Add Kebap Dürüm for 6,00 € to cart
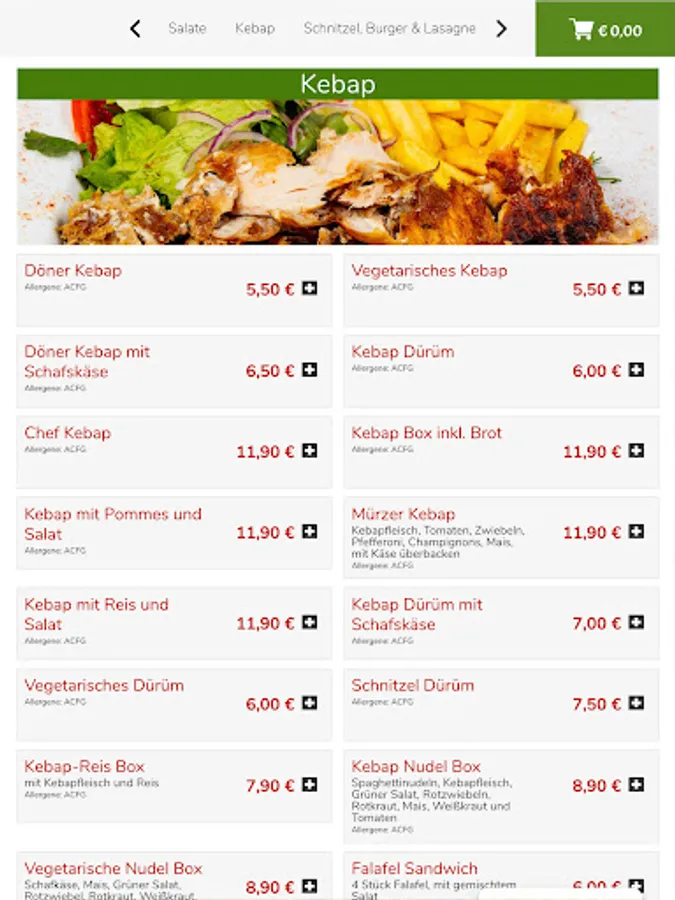The image size is (675, 900). tap(636, 370)
